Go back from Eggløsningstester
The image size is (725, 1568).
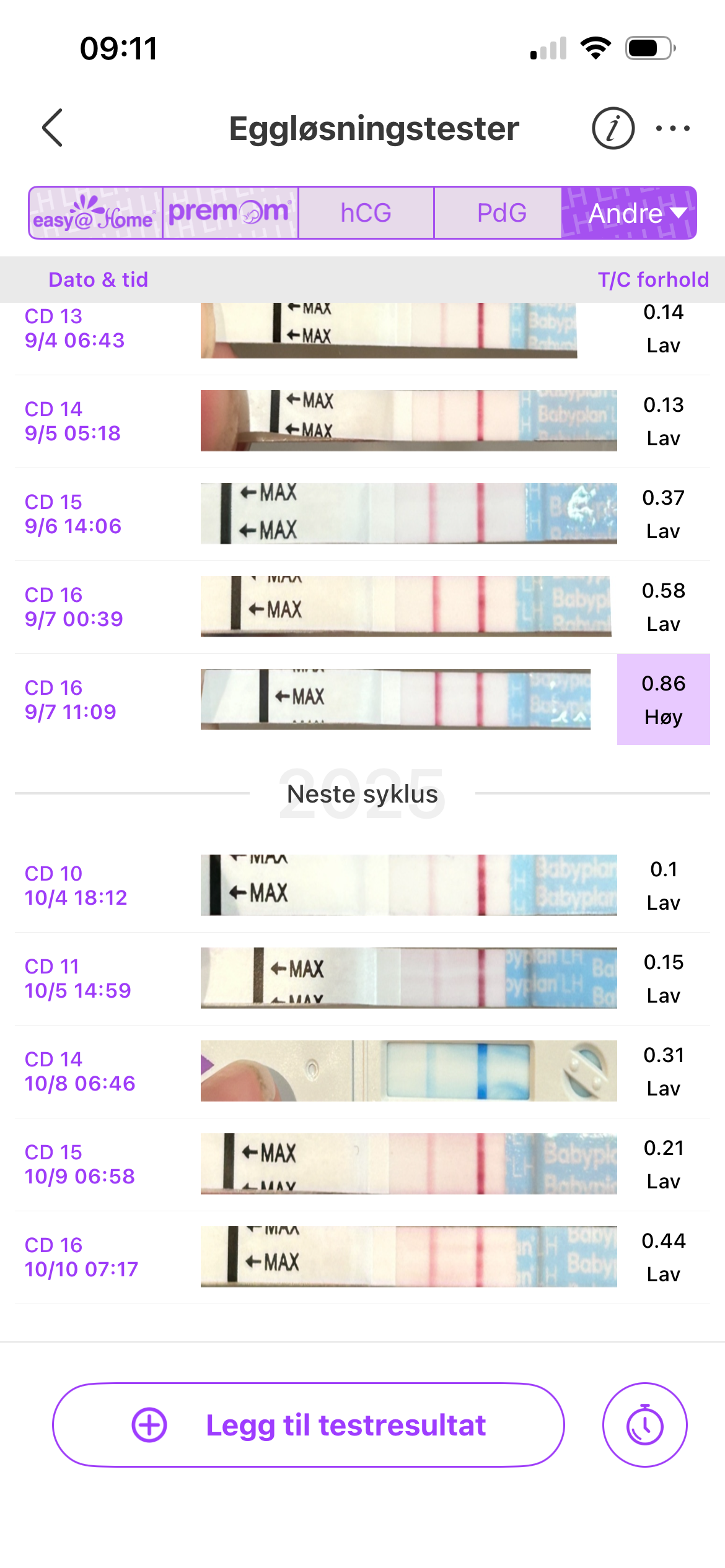click(53, 128)
